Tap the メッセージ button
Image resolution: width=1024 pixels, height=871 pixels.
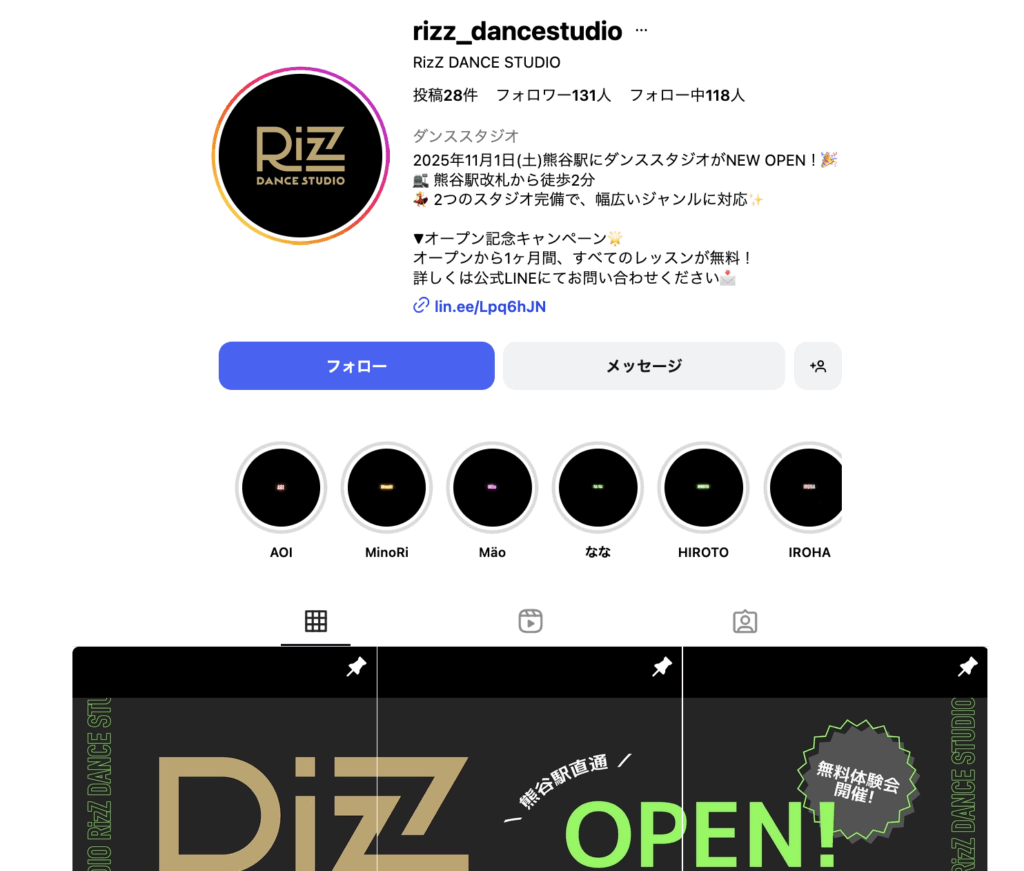[643, 366]
